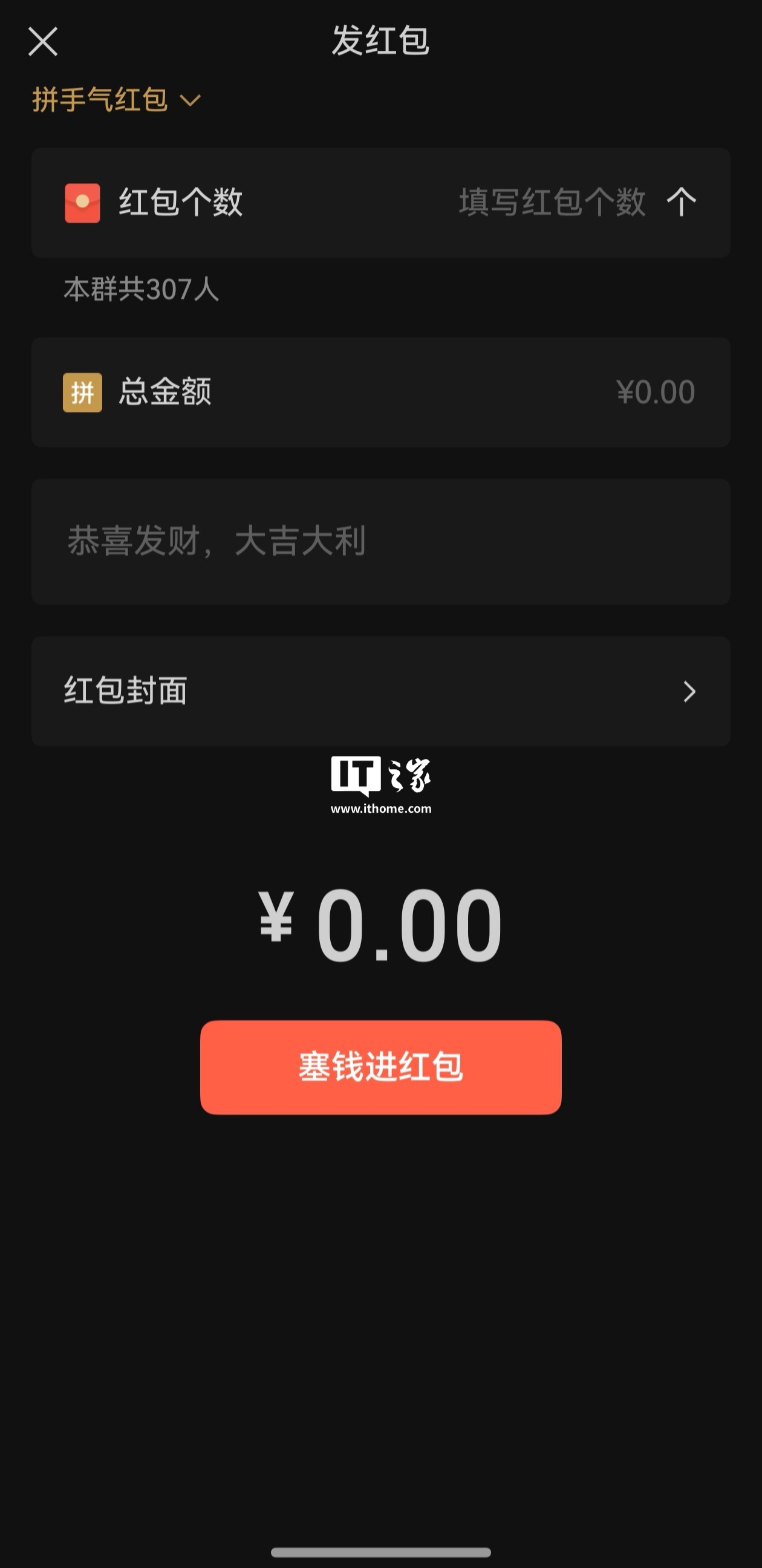This screenshot has width=762, height=1568.
Task: Click the right chevron on the 红包封面 row
Action: [690, 691]
